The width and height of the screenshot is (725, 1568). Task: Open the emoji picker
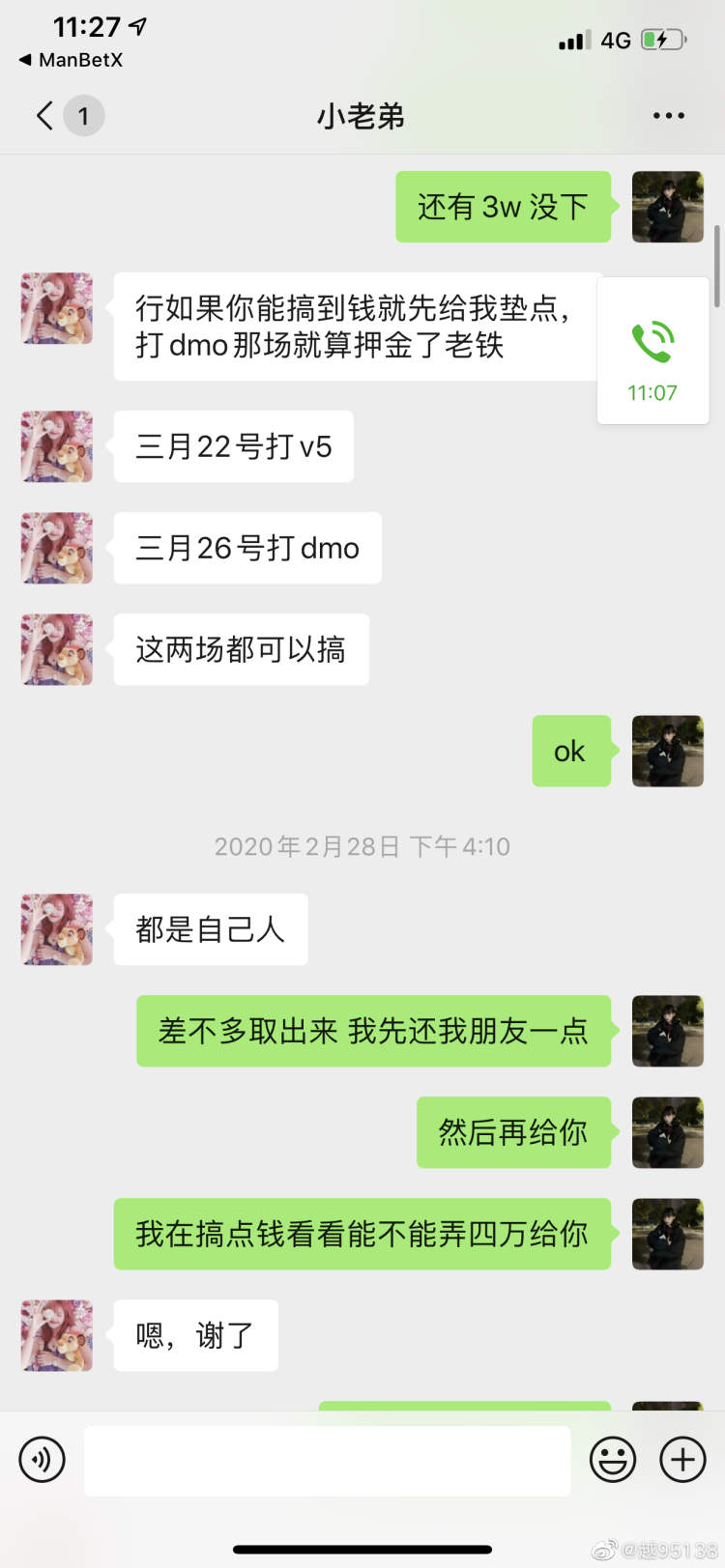pyautogui.click(x=613, y=1459)
